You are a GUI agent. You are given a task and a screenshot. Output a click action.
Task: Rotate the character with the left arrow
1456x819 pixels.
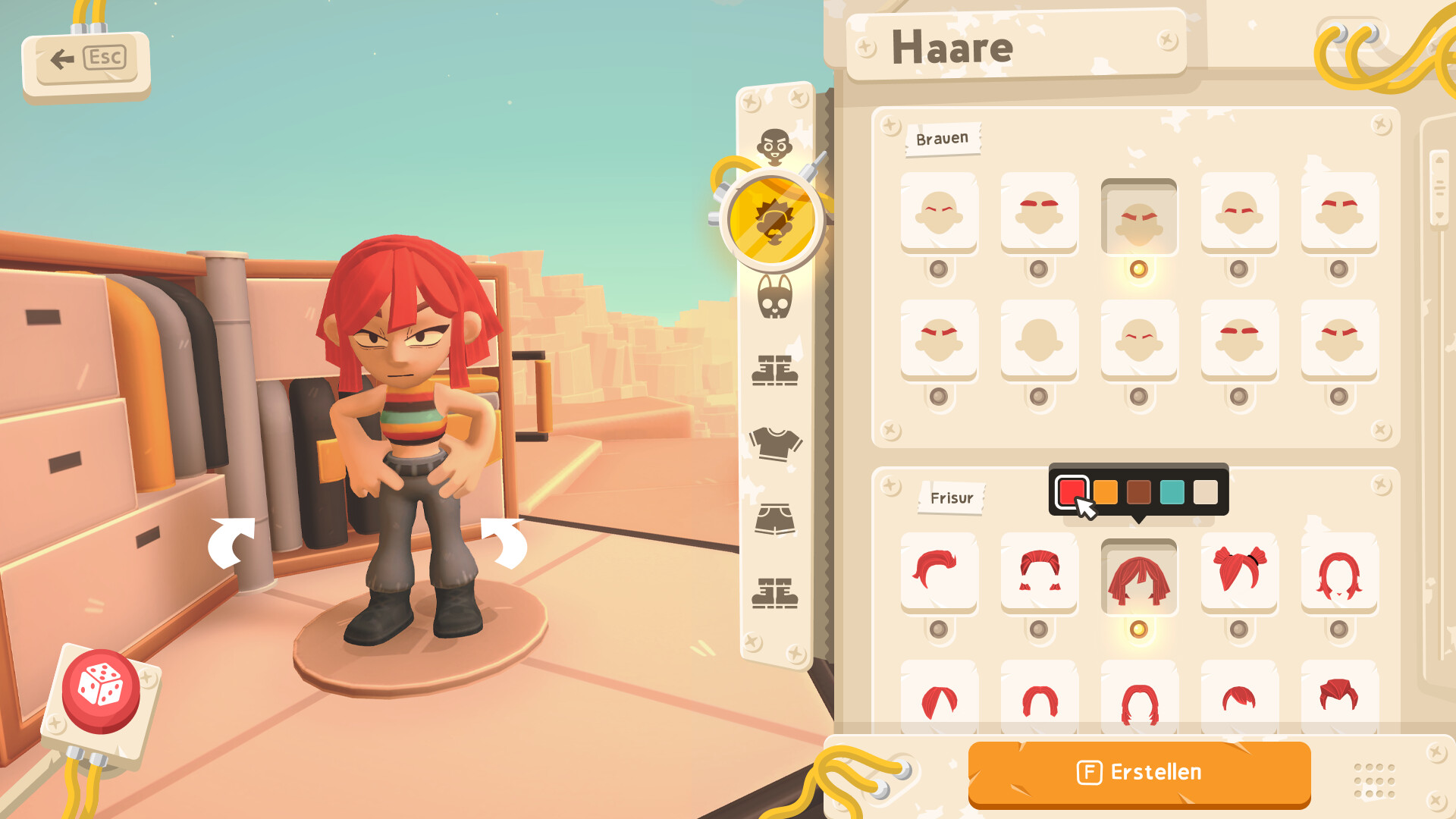tap(231, 543)
